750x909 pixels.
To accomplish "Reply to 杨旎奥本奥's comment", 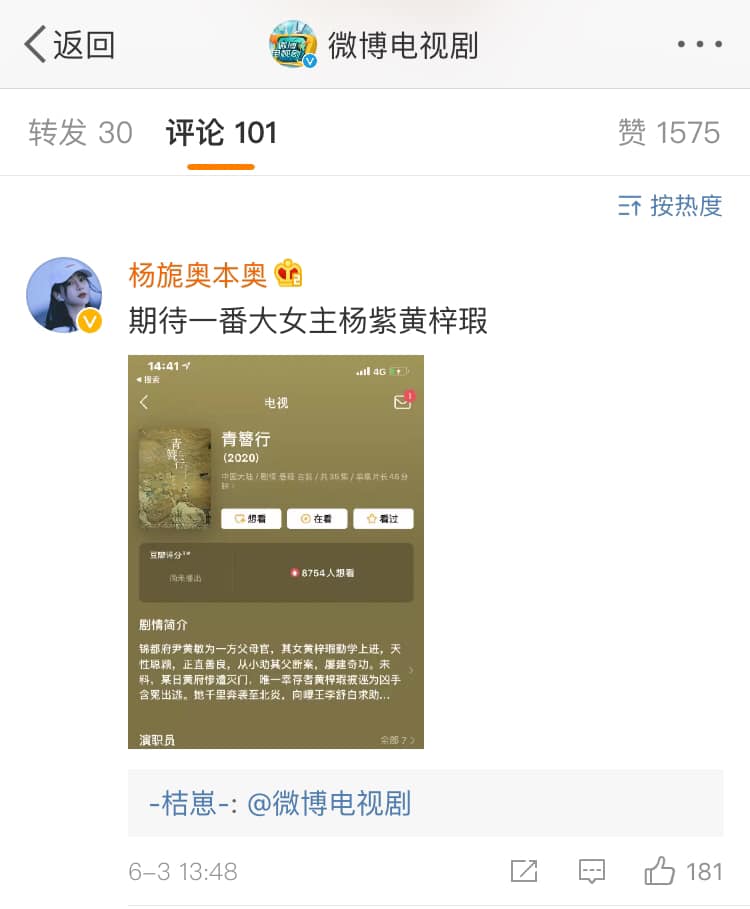I will point(592,871).
